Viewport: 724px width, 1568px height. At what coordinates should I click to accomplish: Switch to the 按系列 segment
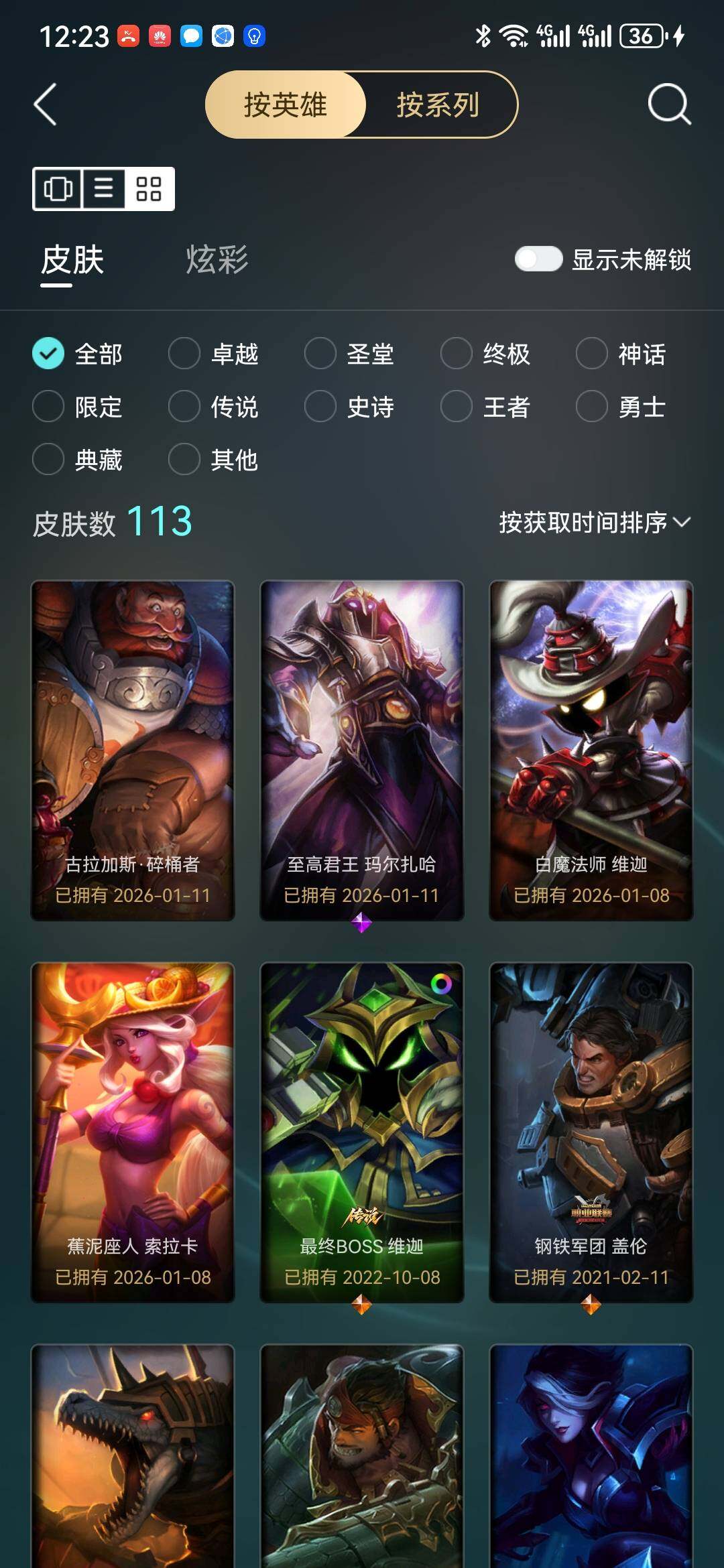(438, 105)
